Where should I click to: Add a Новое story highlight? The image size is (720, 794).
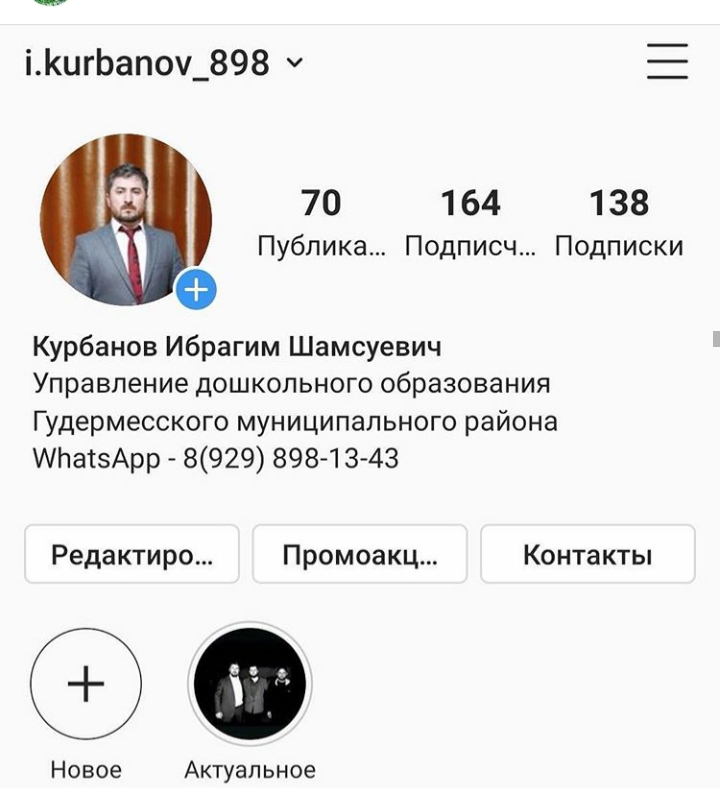click(86, 685)
